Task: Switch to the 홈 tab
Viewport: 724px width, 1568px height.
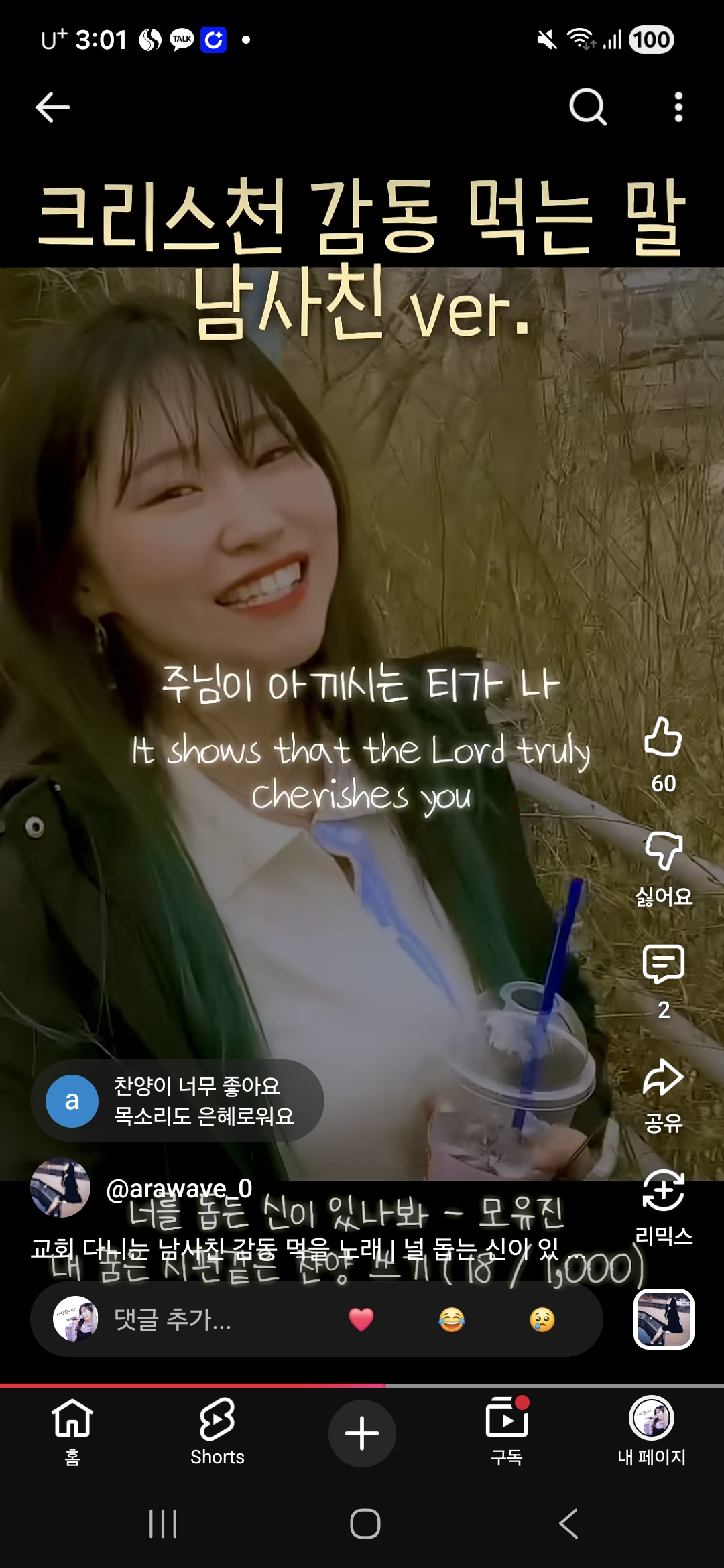Action: tap(72, 1432)
